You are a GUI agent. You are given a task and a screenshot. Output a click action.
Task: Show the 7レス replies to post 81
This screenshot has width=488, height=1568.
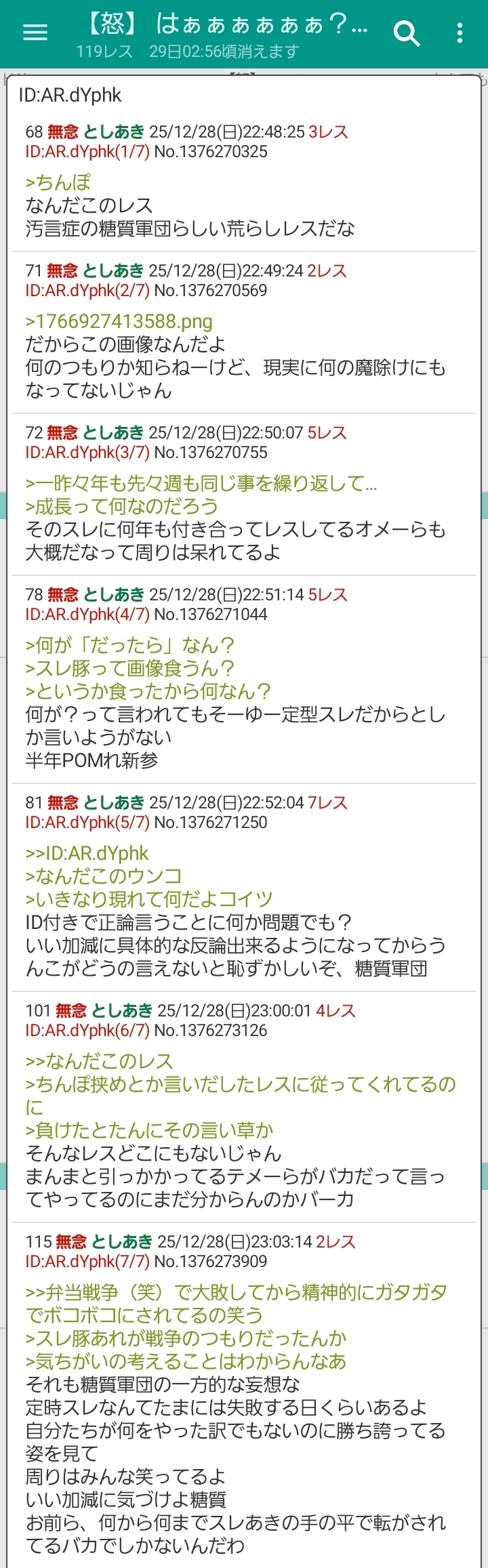point(327,802)
